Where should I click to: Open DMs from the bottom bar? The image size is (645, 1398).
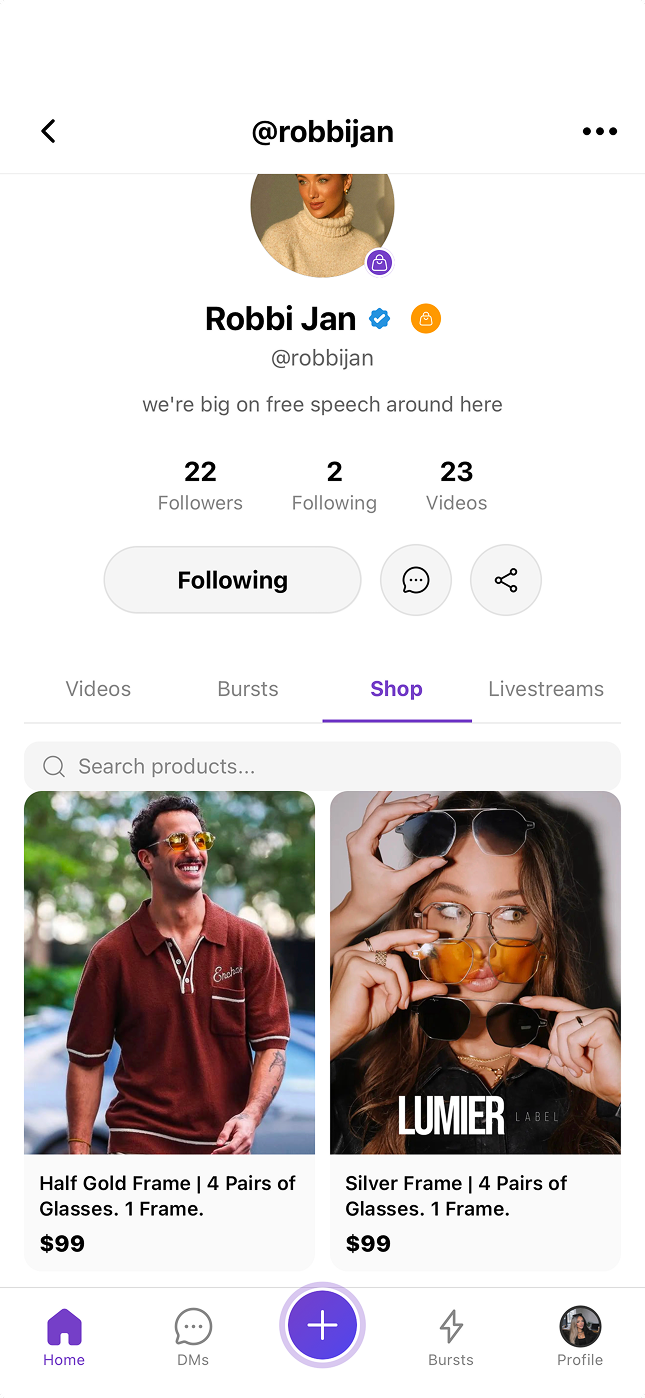[193, 1338]
